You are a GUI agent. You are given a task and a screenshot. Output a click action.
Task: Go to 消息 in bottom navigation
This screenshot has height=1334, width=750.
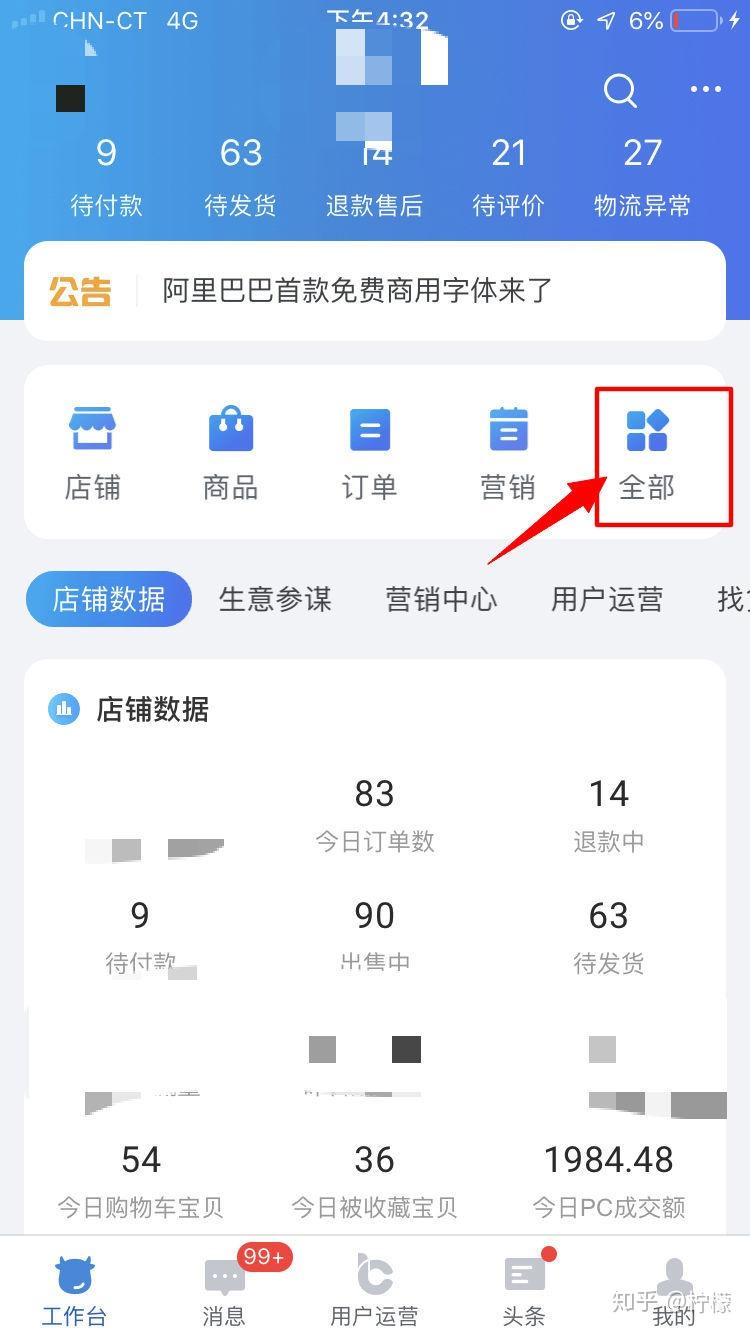(x=224, y=1288)
